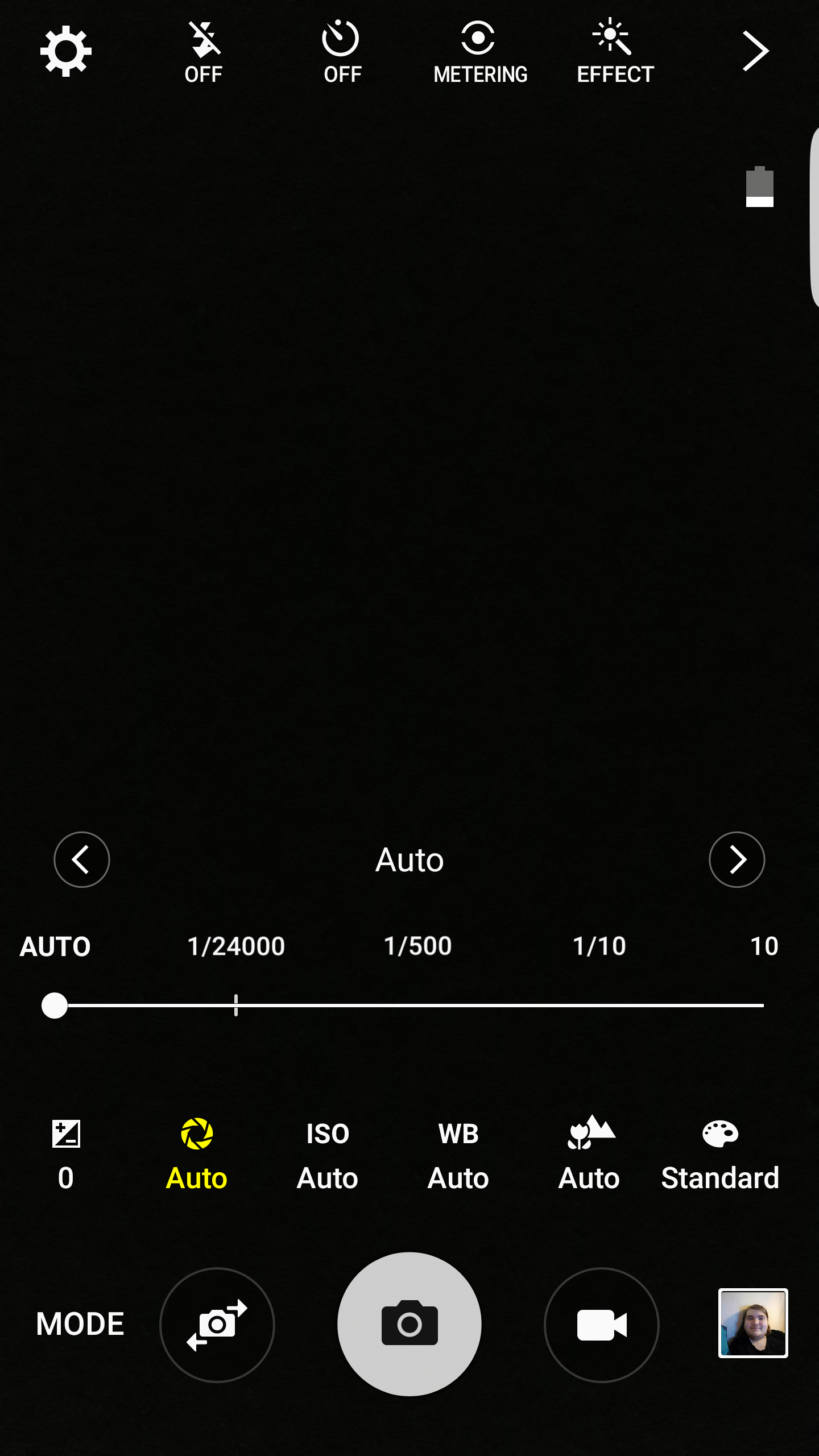Take a photo with the shutter button
This screenshot has height=1456, width=819.
pyautogui.click(x=409, y=1324)
